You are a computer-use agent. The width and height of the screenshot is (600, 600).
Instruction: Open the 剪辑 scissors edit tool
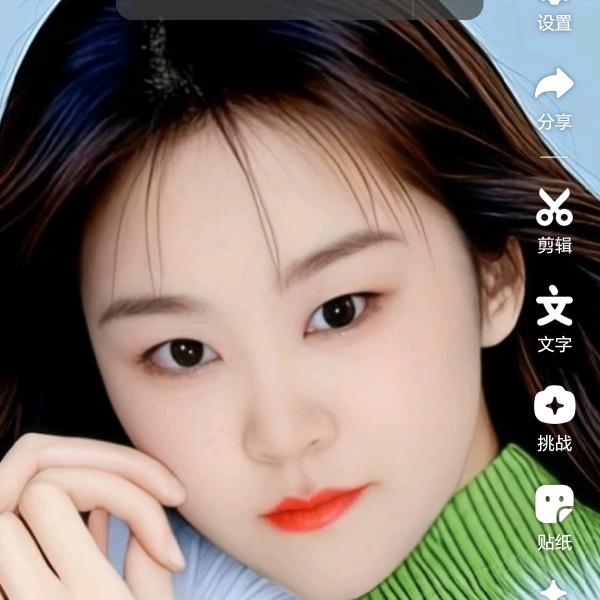(554, 207)
